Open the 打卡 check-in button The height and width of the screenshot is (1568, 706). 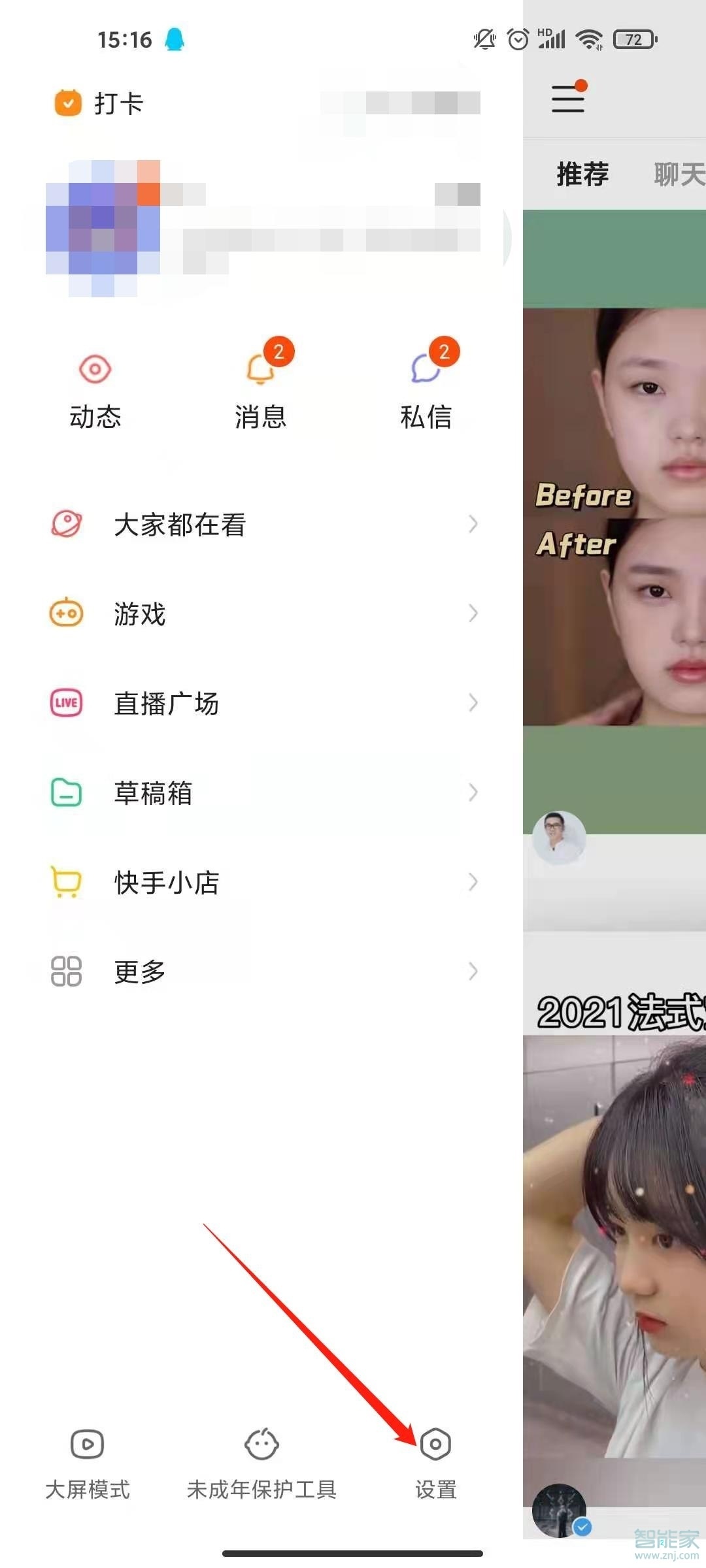(99, 103)
